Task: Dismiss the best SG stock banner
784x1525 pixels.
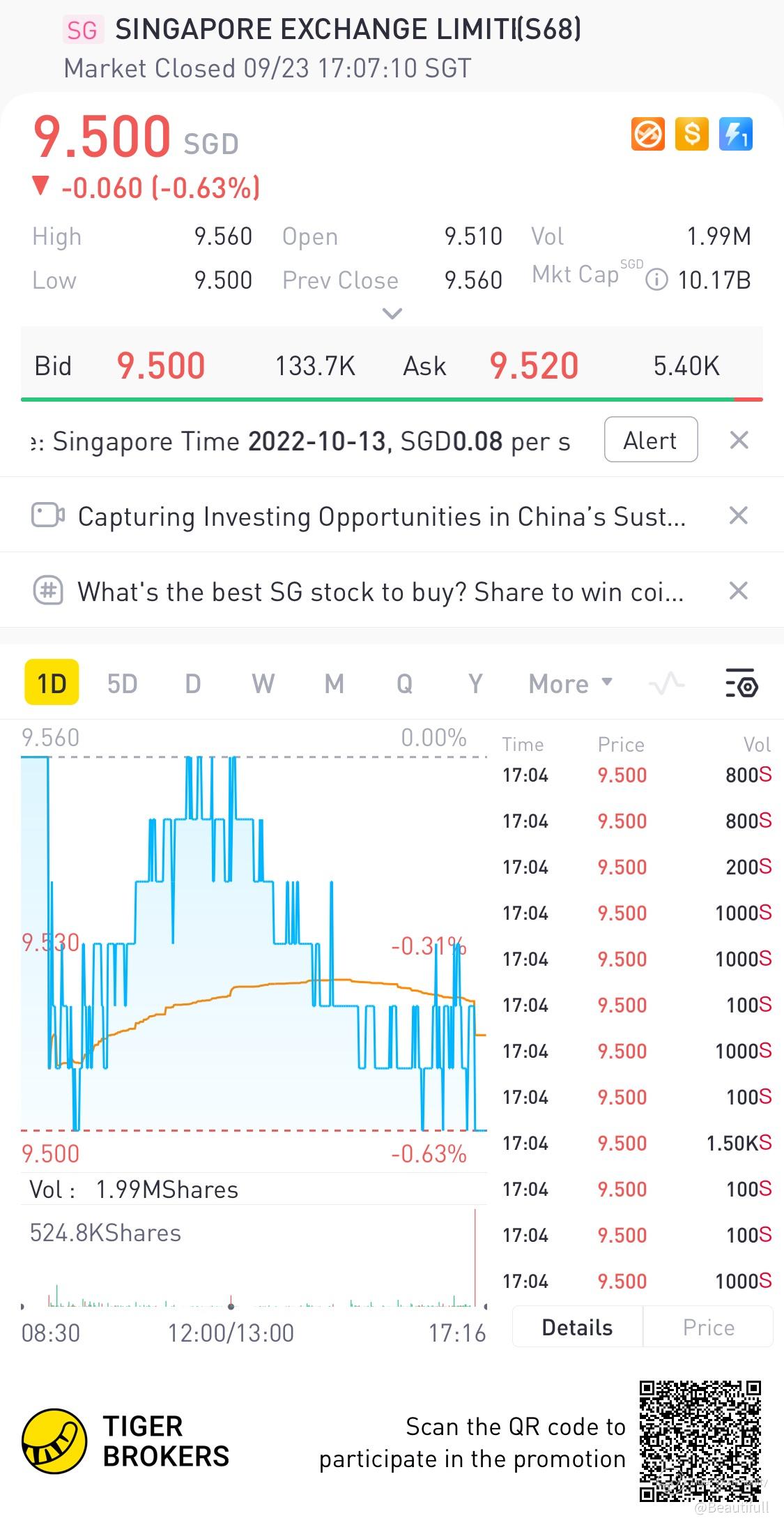Action: point(739,591)
